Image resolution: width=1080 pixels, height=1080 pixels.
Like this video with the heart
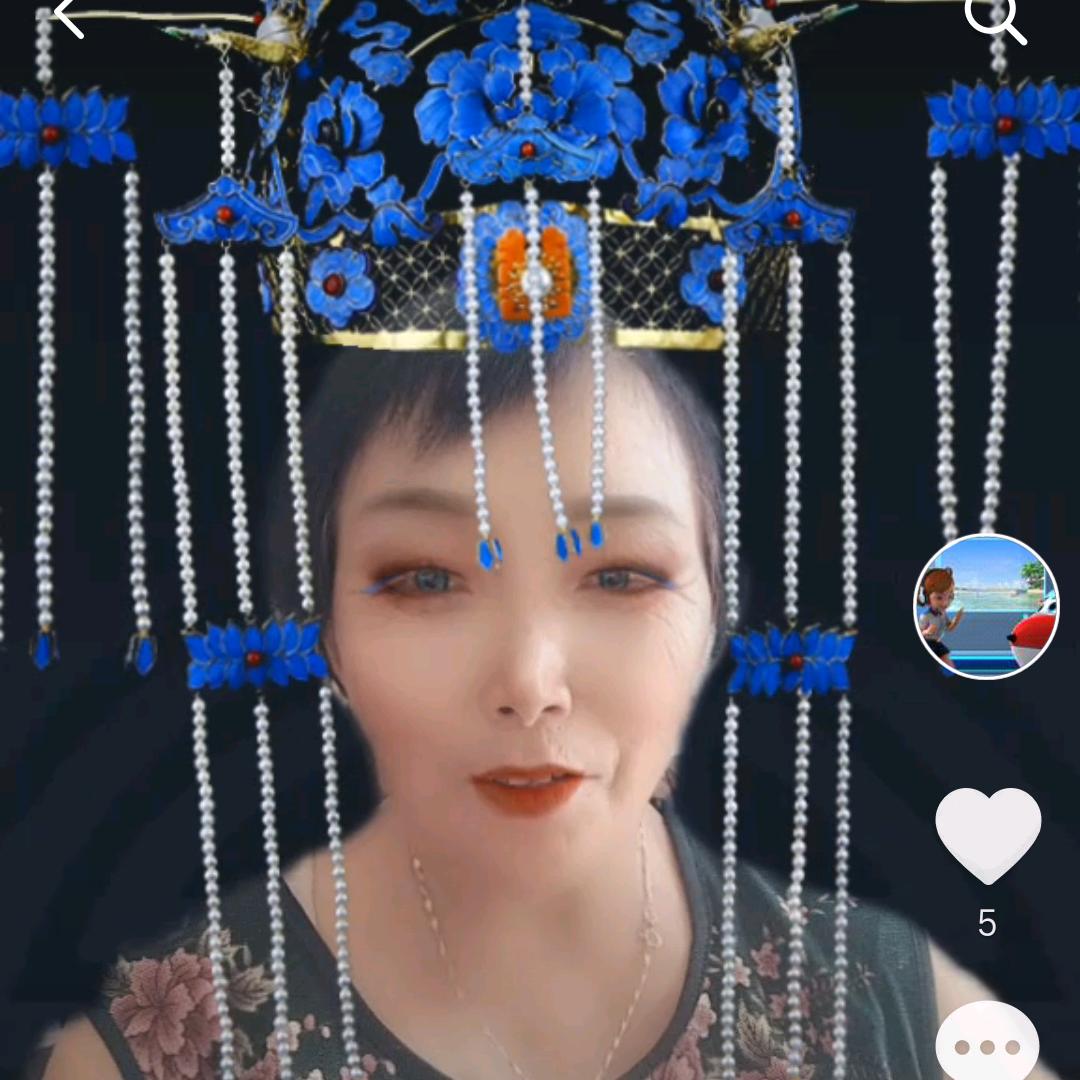(987, 836)
